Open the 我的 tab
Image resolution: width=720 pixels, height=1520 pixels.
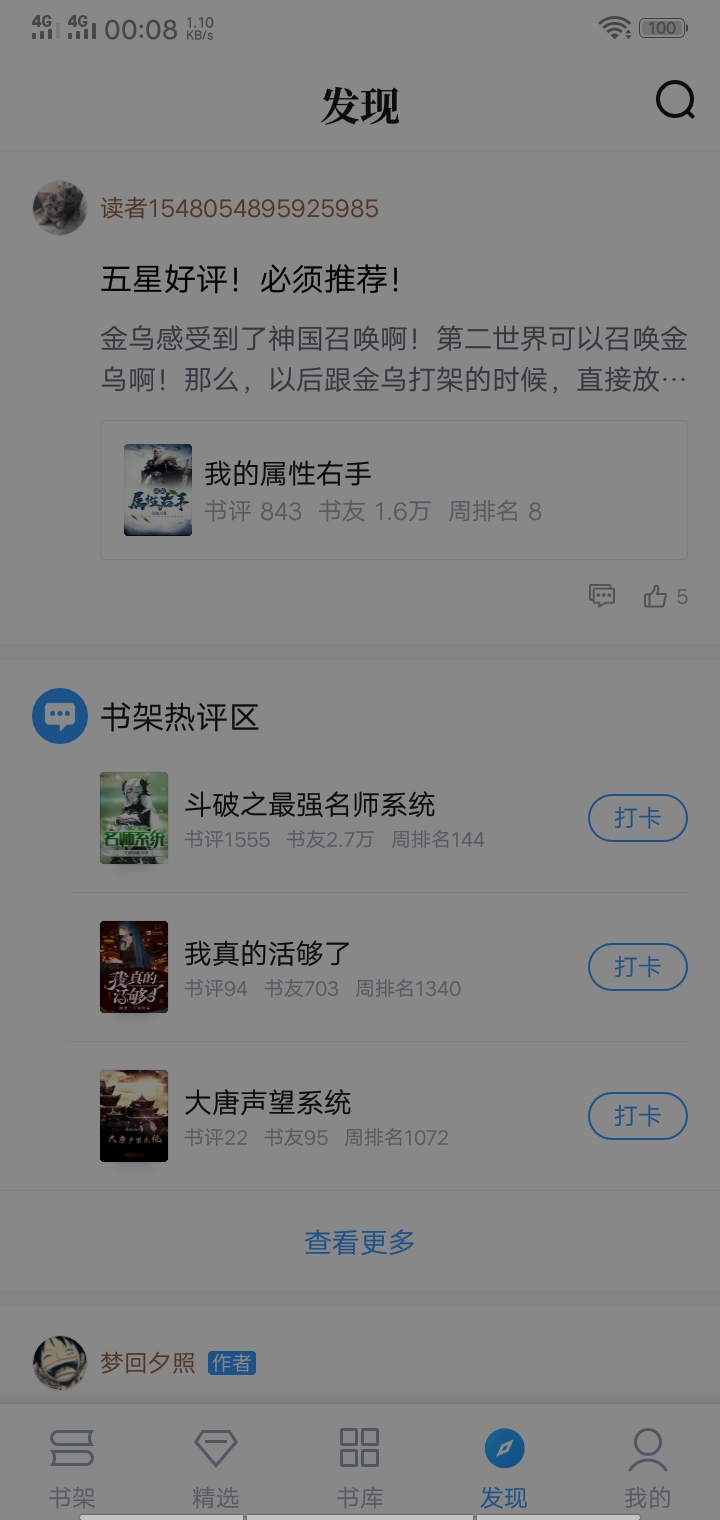(647, 1466)
